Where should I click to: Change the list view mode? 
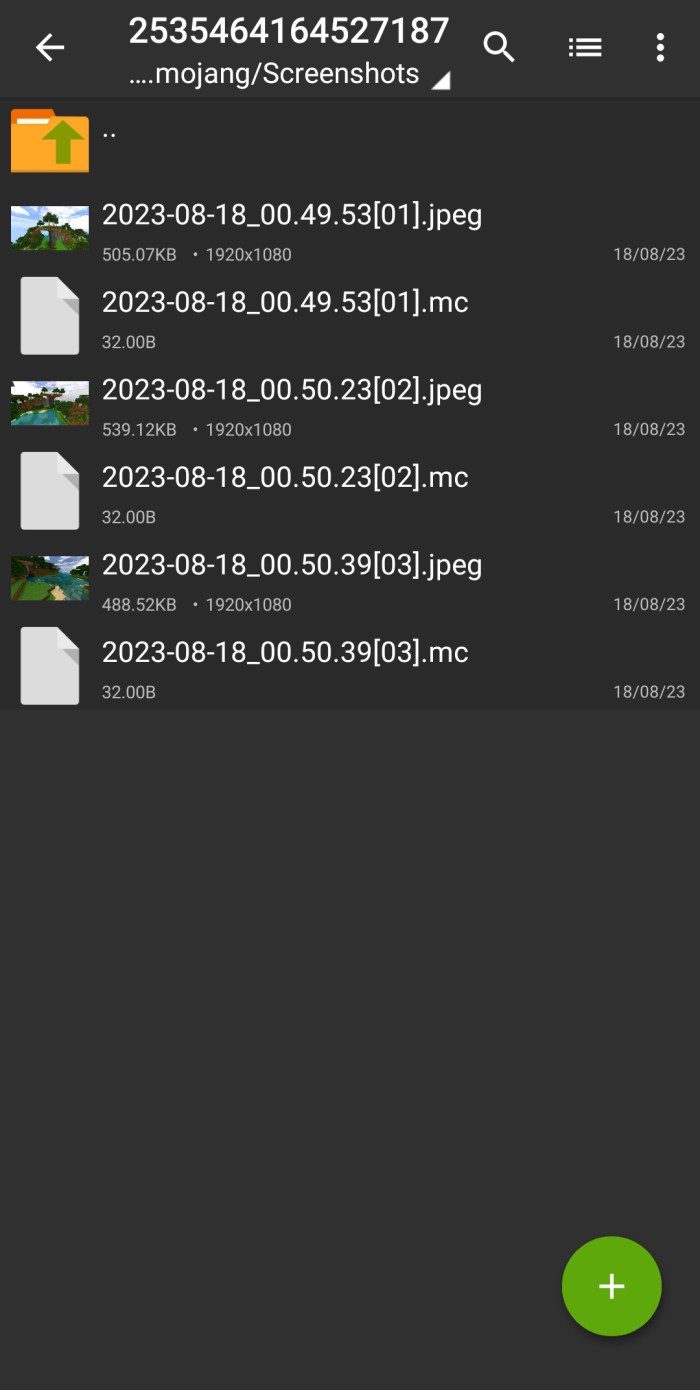(585, 47)
